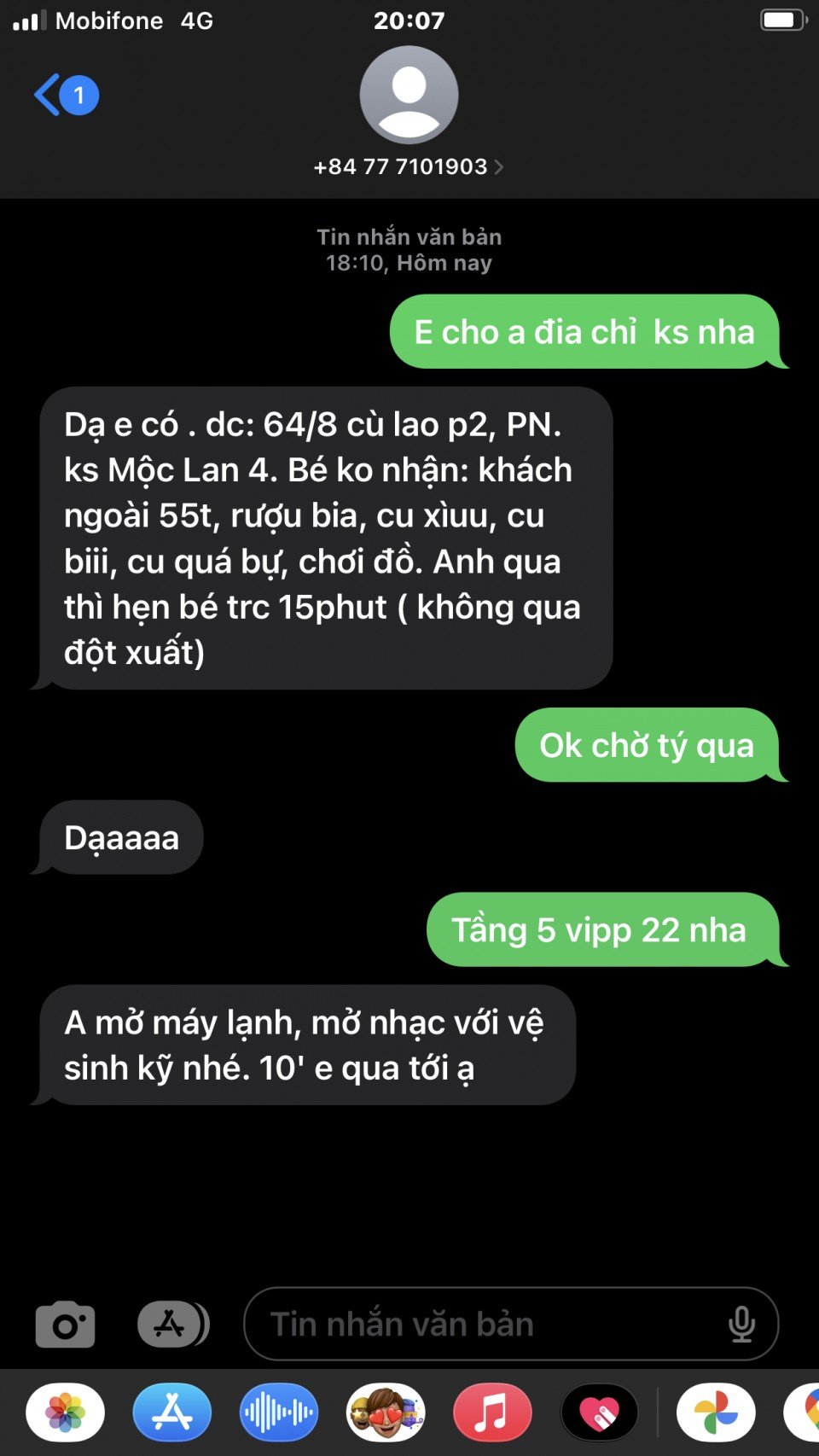Open the Digital Touch heart app
This screenshot has height=1456, width=819.
[x=599, y=1412]
